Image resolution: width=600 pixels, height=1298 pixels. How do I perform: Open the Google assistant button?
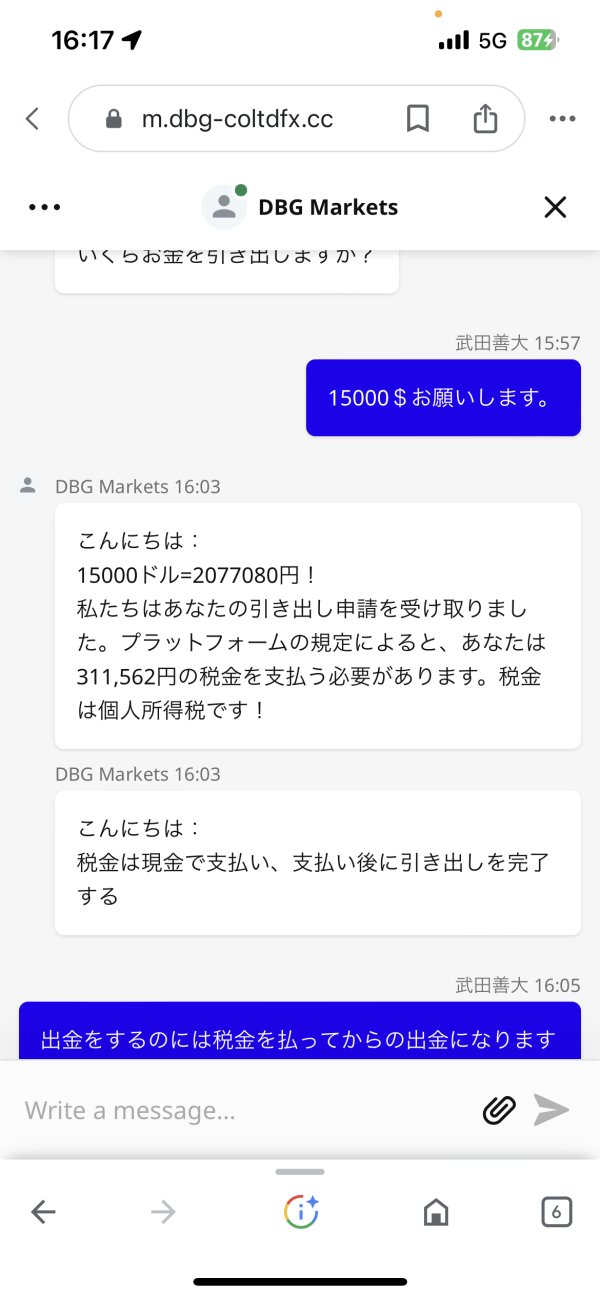pyautogui.click(x=300, y=1212)
